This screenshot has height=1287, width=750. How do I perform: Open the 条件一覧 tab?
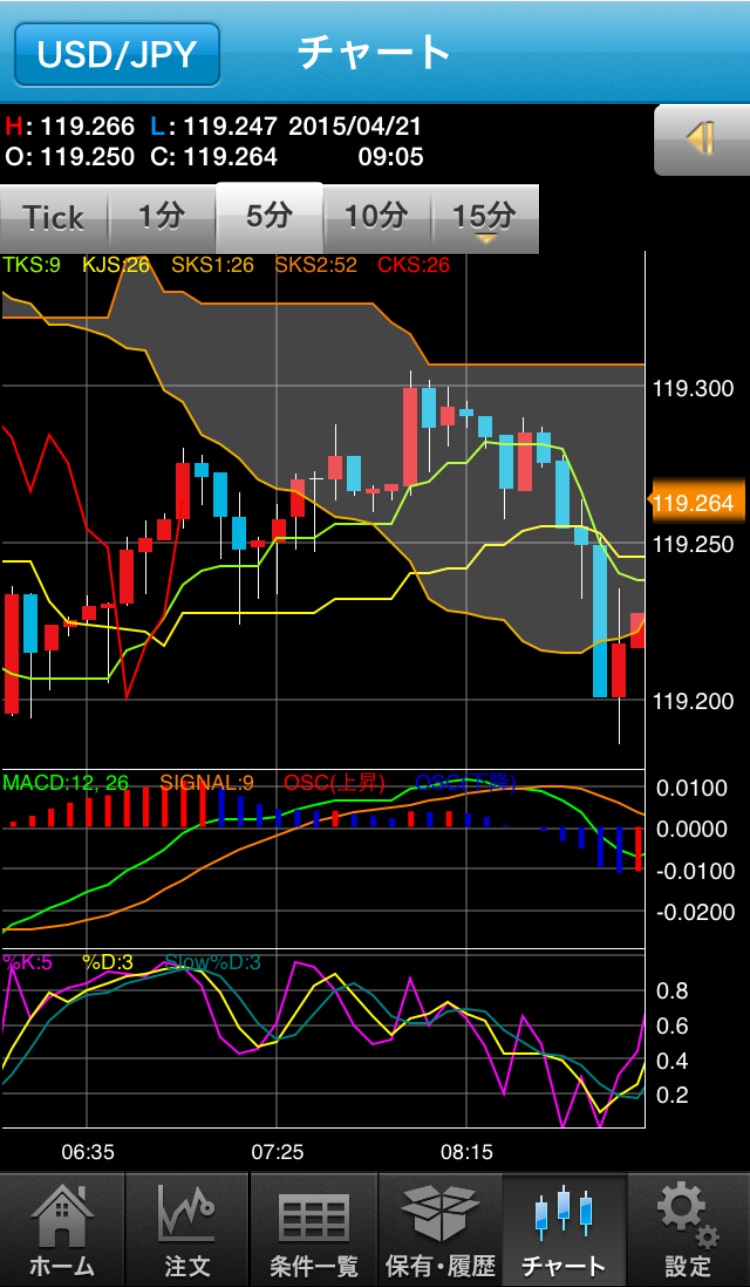coord(313,1230)
